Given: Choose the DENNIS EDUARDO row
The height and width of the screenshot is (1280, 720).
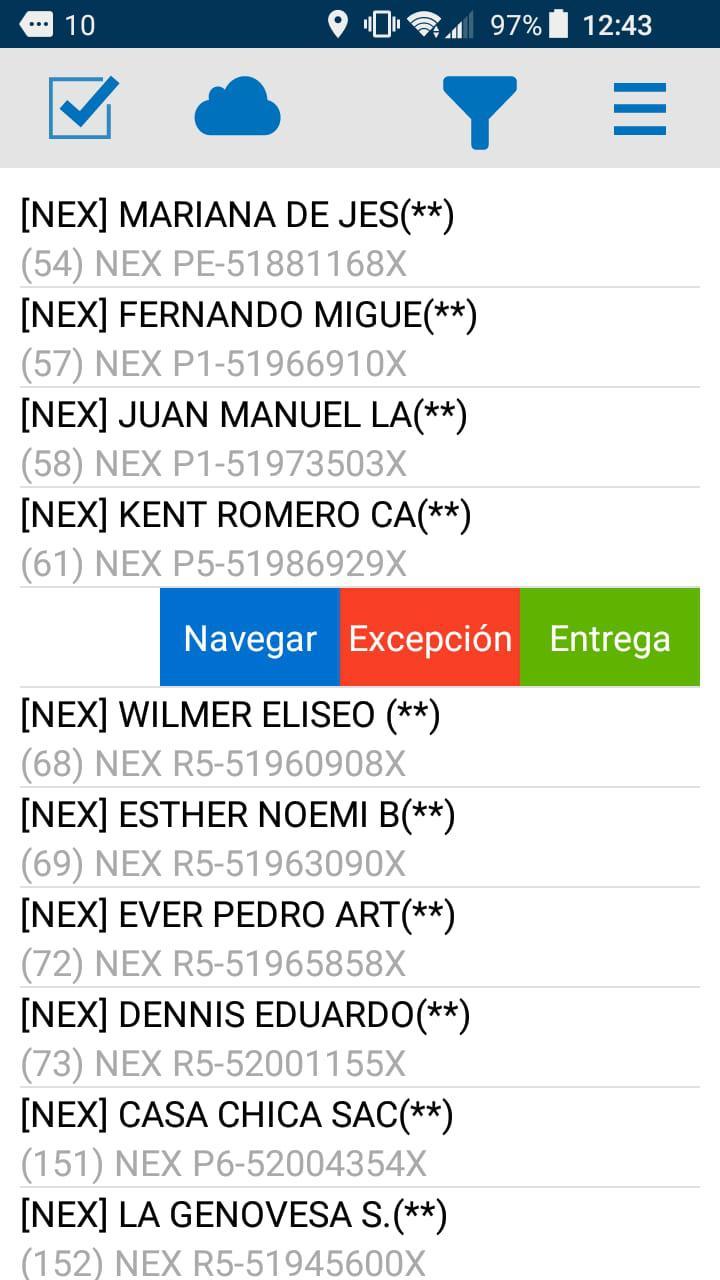Looking at the screenshot, I should tap(360, 1038).
